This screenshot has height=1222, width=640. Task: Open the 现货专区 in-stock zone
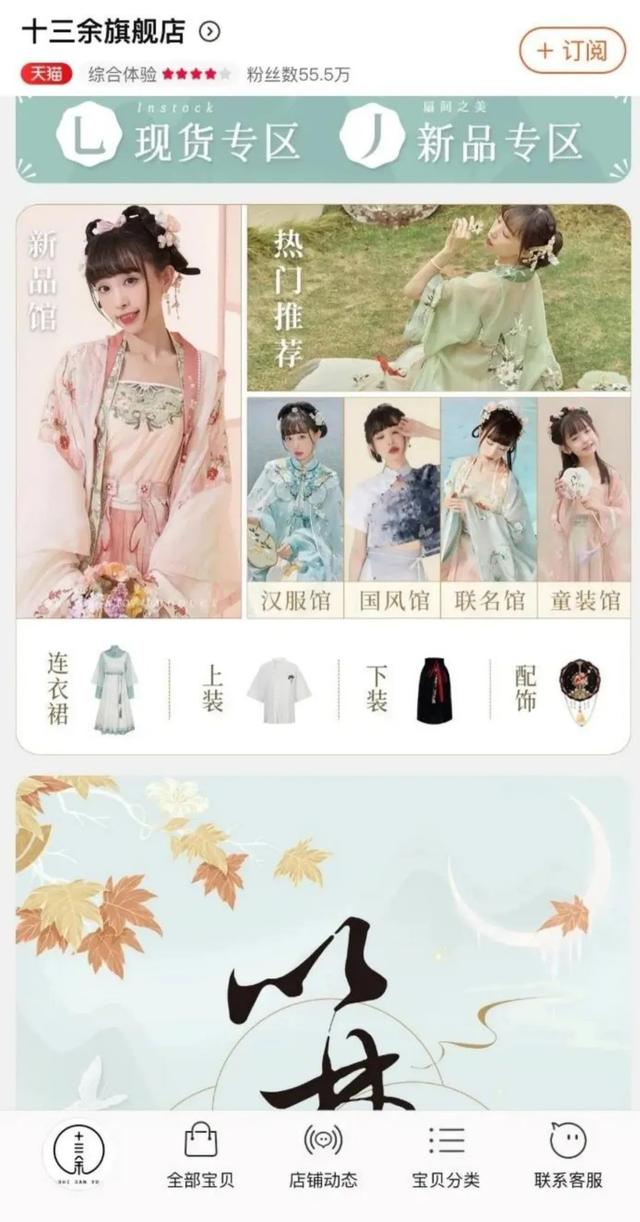pyautogui.click(x=178, y=140)
